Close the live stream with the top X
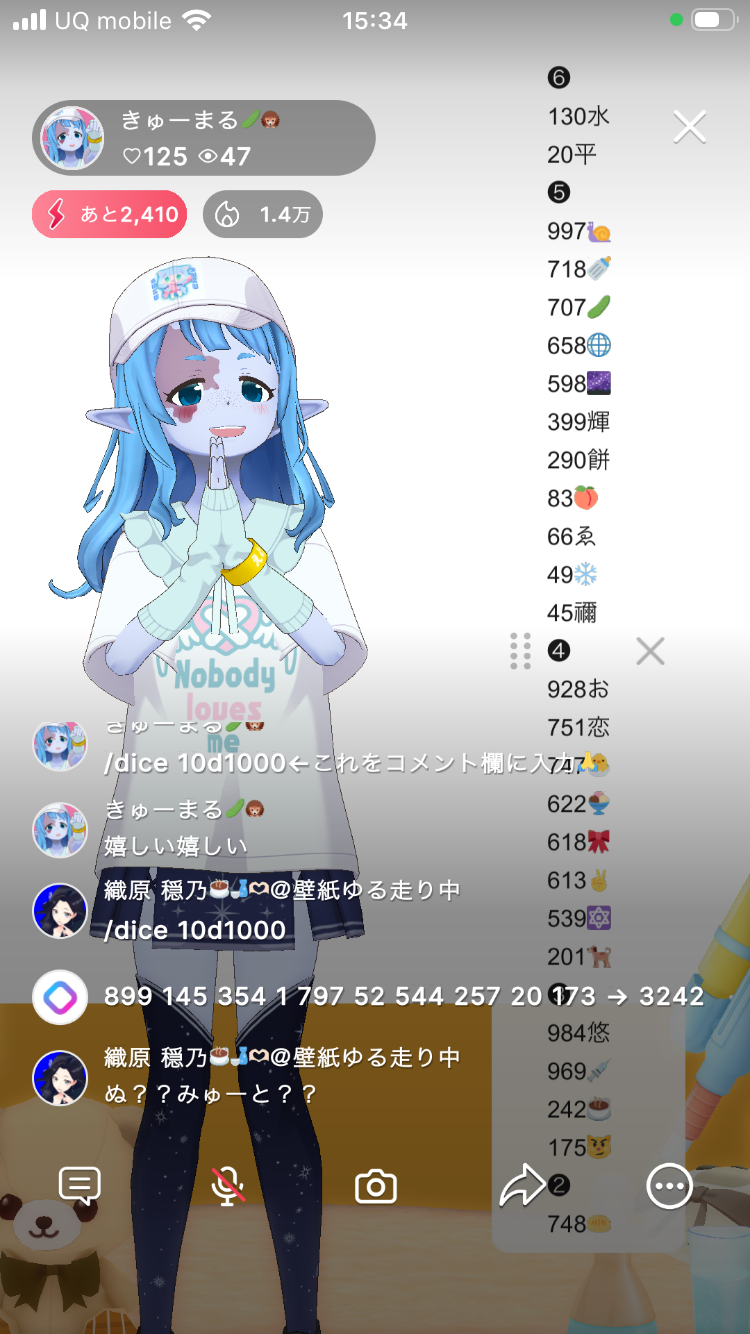This screenshot has height=1334, width=750. (690, 127)
